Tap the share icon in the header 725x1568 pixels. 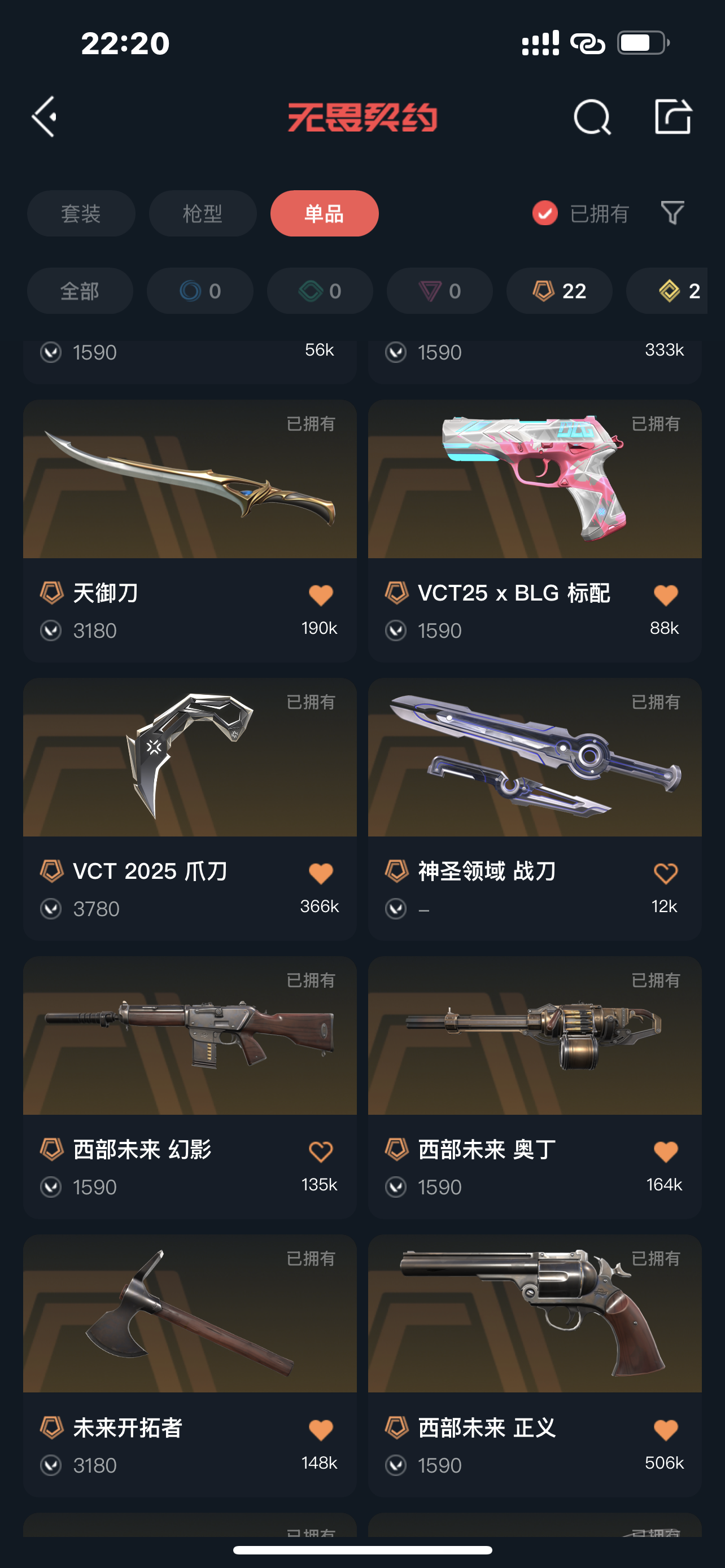click(x=672, y=116)
